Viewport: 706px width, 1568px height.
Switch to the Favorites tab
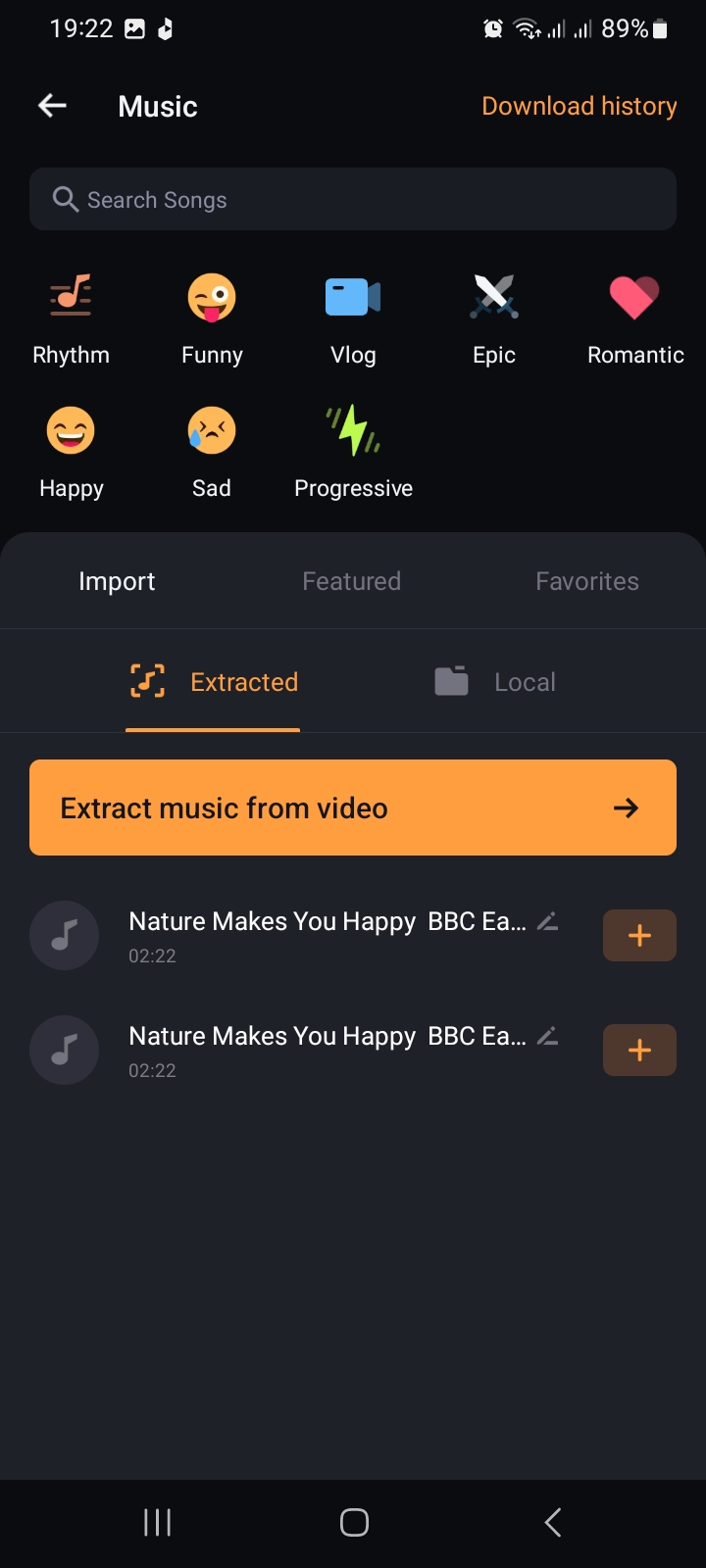[586, 581]
